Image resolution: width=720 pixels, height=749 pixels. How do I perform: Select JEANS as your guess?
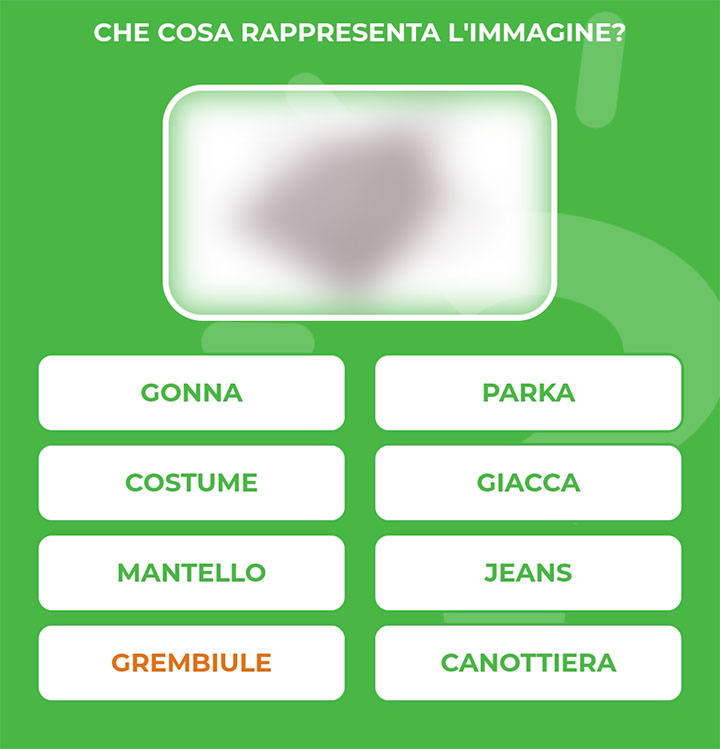pyautogui.click(x=528, y=572)
